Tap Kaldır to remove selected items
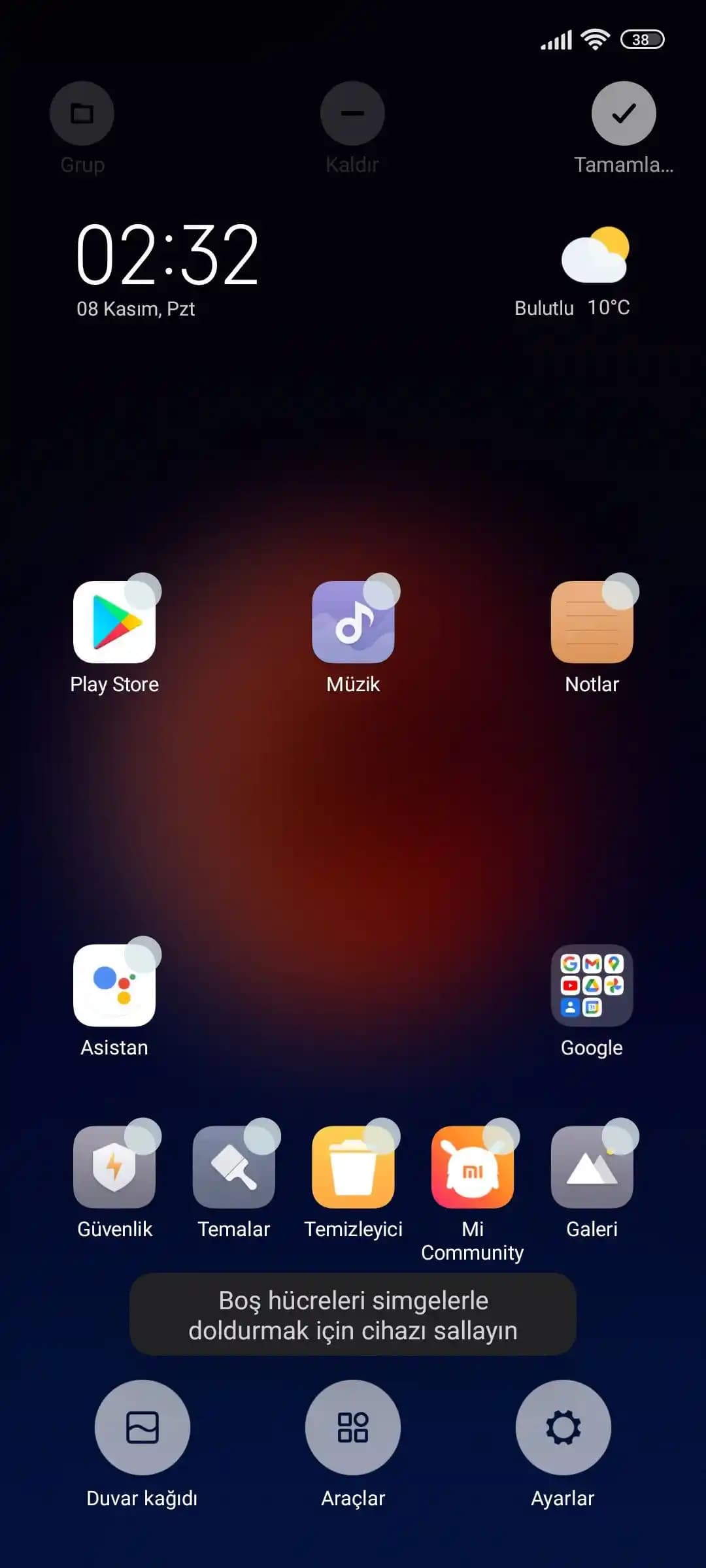The height and width of the screenshot is (1568, 706). [352, 112]
